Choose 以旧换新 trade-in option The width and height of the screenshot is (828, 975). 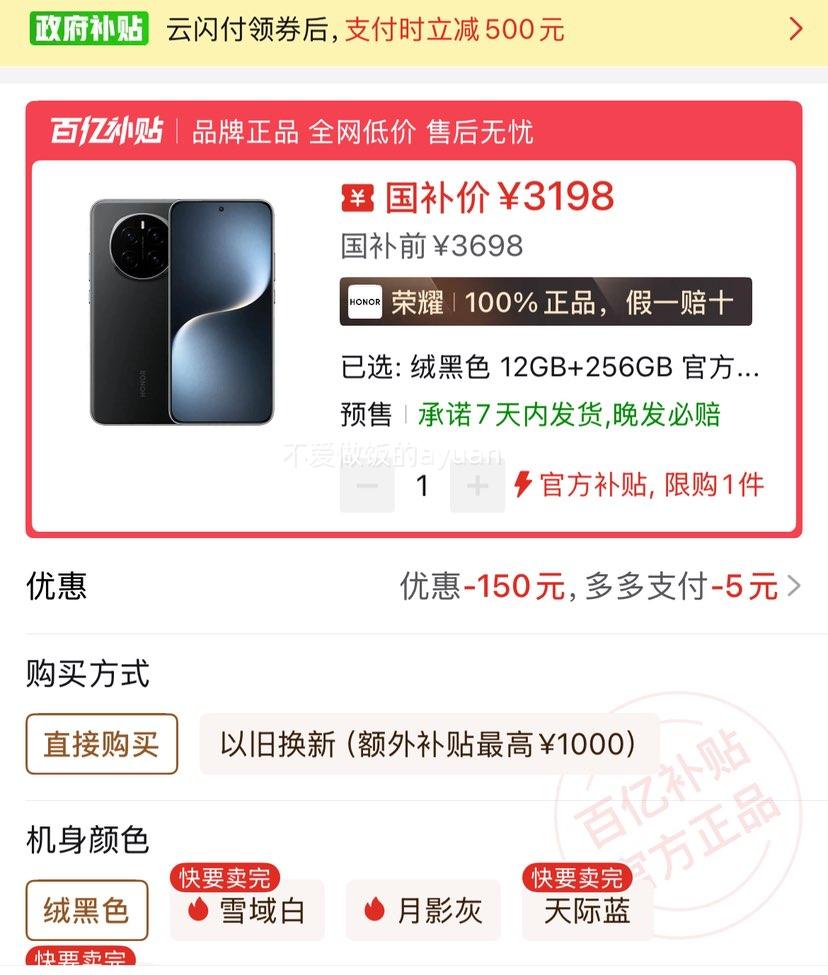tap(428, 744)
